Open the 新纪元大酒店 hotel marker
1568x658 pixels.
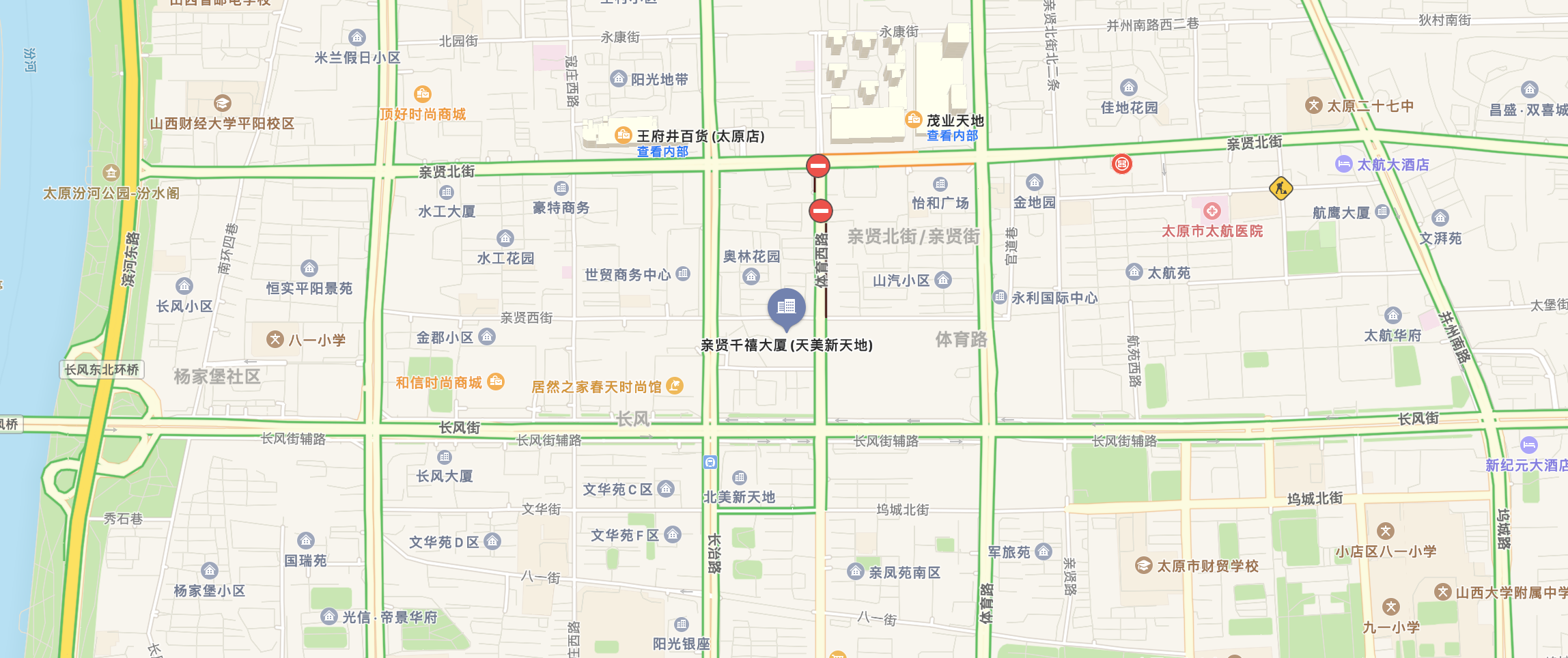(1528, 445)
